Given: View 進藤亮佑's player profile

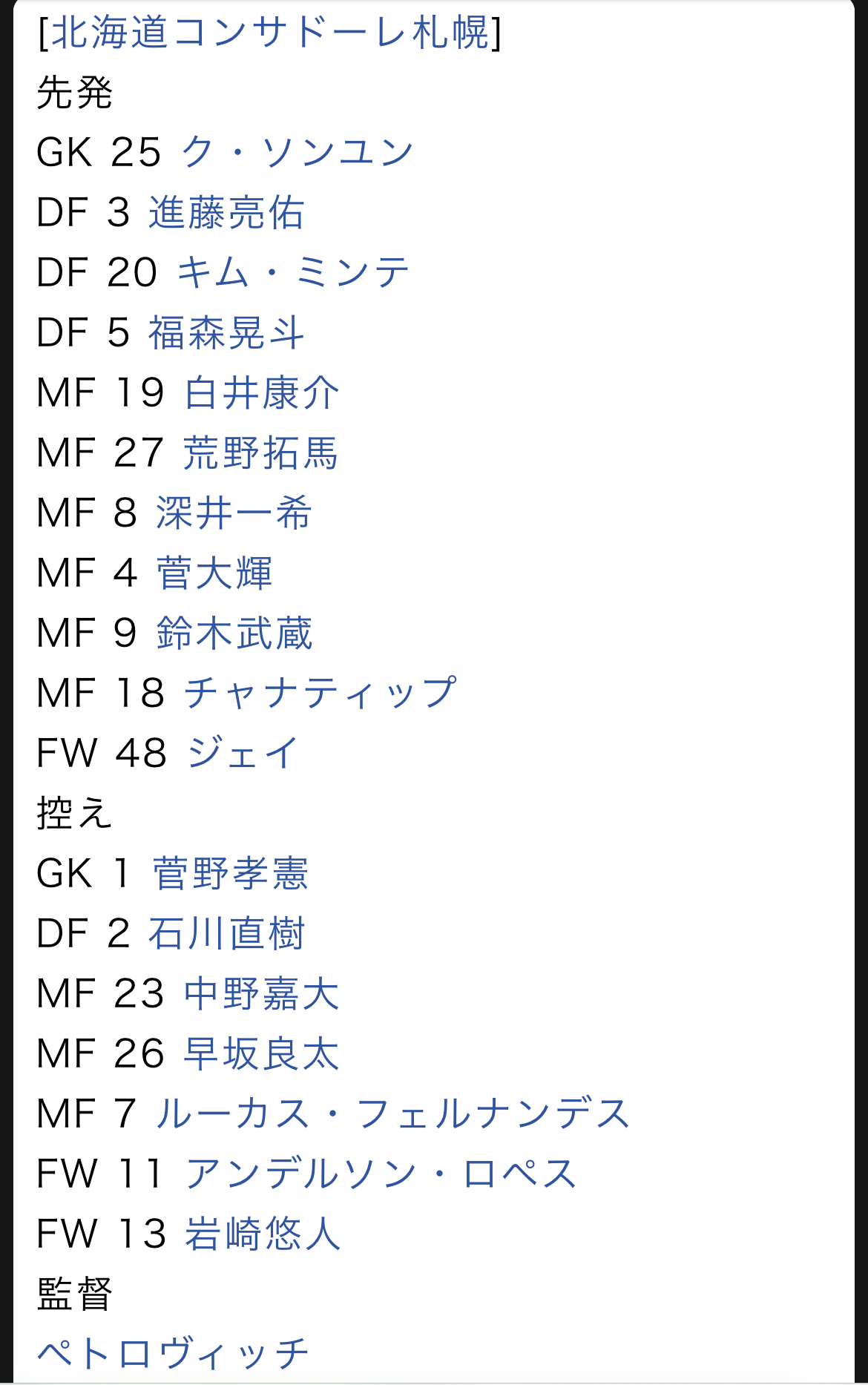Looking at the screenshot, I should [x=226, y=213].
